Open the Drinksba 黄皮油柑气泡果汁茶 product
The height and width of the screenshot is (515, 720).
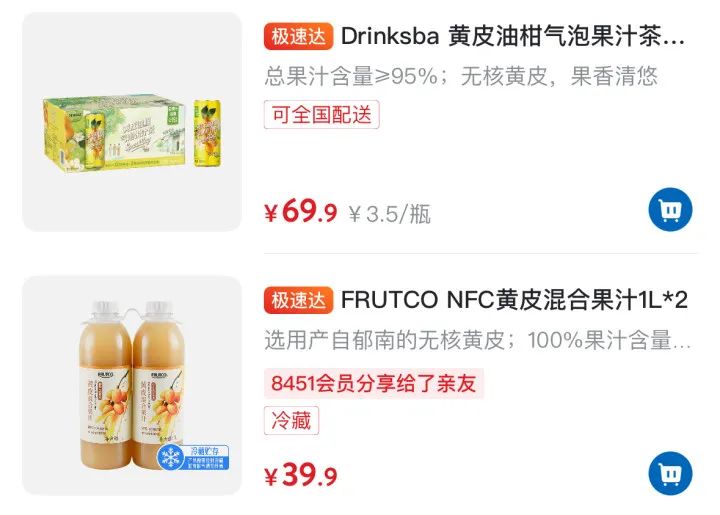[x=513, y=38]
